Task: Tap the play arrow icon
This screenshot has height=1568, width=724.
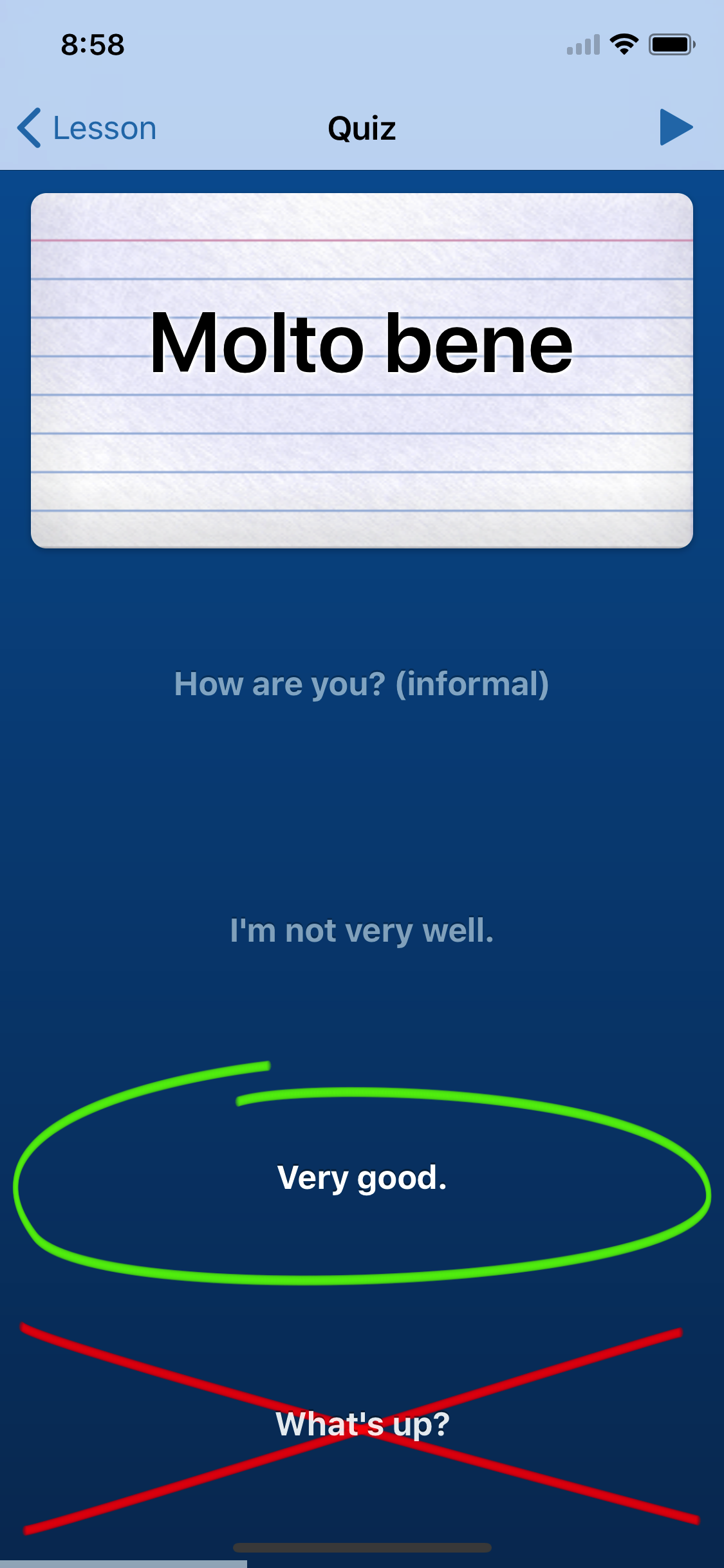Action: [676, 127]
